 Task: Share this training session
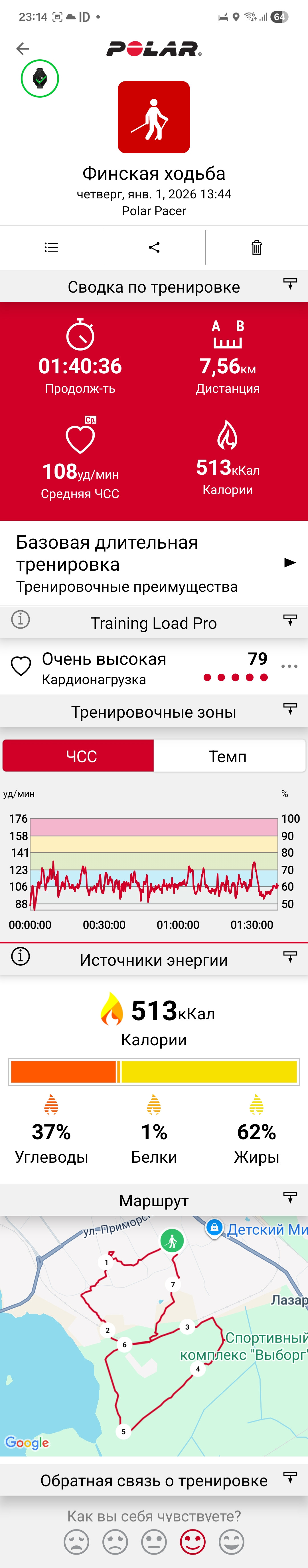coord(154,247)
